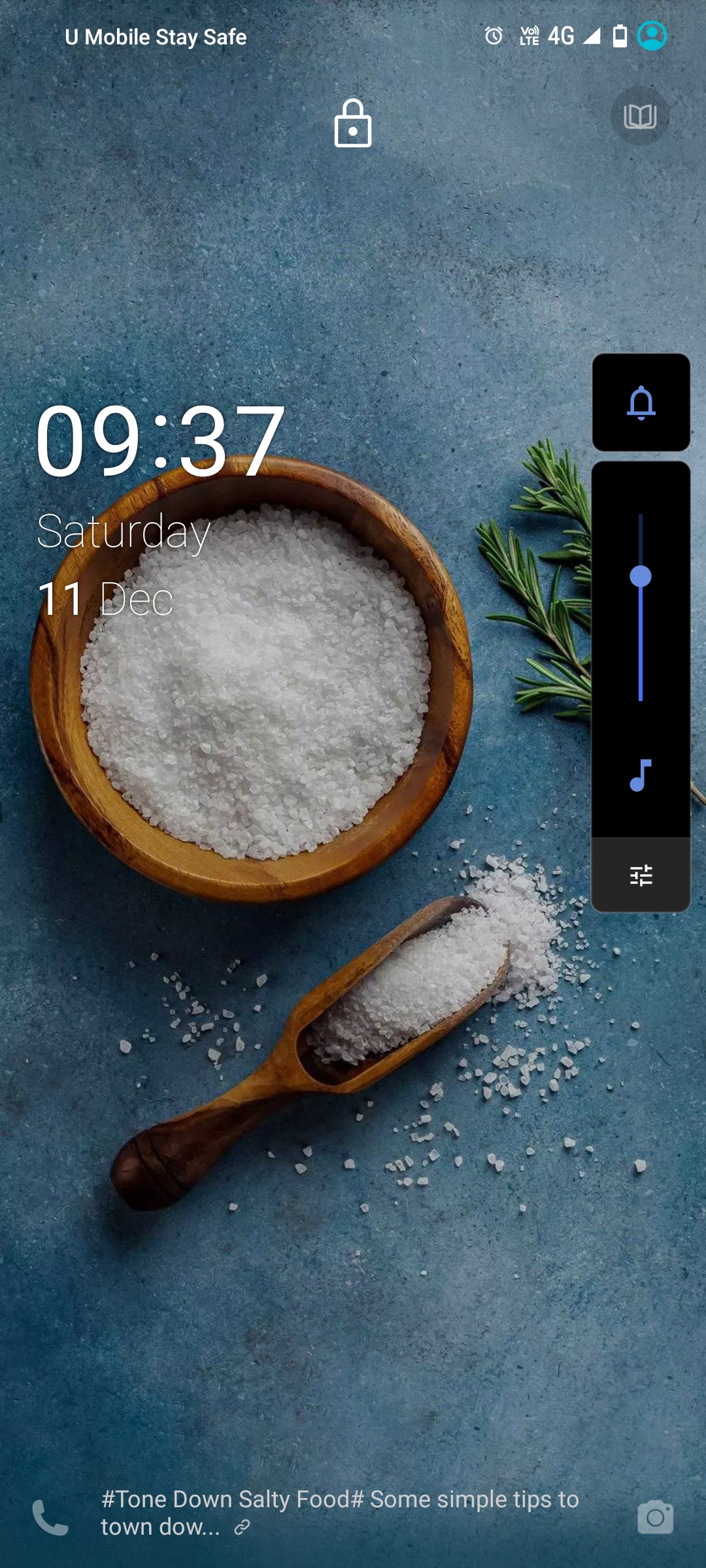Toggle the ringer mode bell icon

pyautogui.click(x=641, y=402)
